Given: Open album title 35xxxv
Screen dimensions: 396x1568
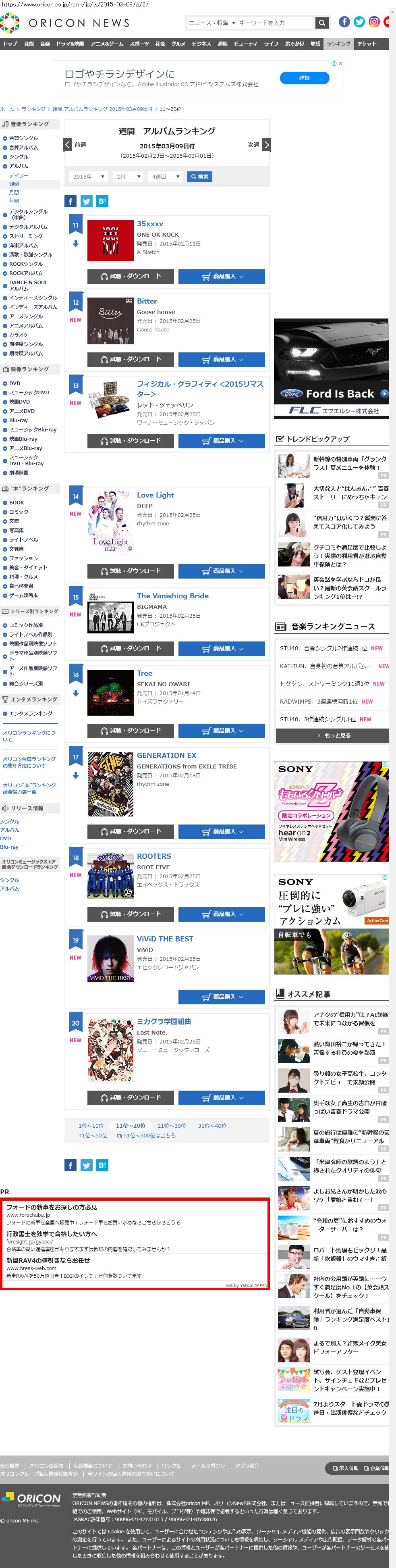Looking at the screenshot, I should (x=149, y=224).
